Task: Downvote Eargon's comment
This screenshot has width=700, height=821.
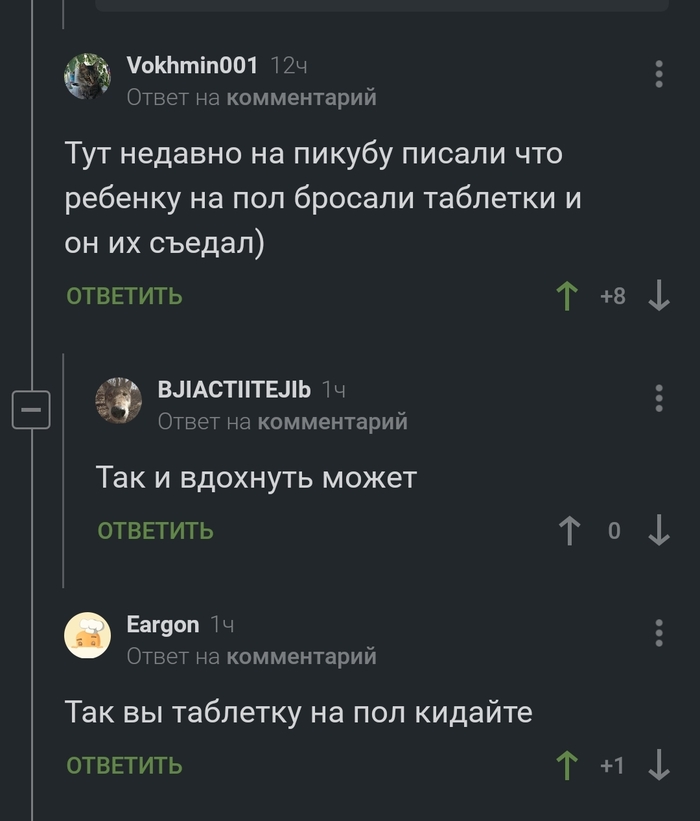Action: tap(658, 766)
